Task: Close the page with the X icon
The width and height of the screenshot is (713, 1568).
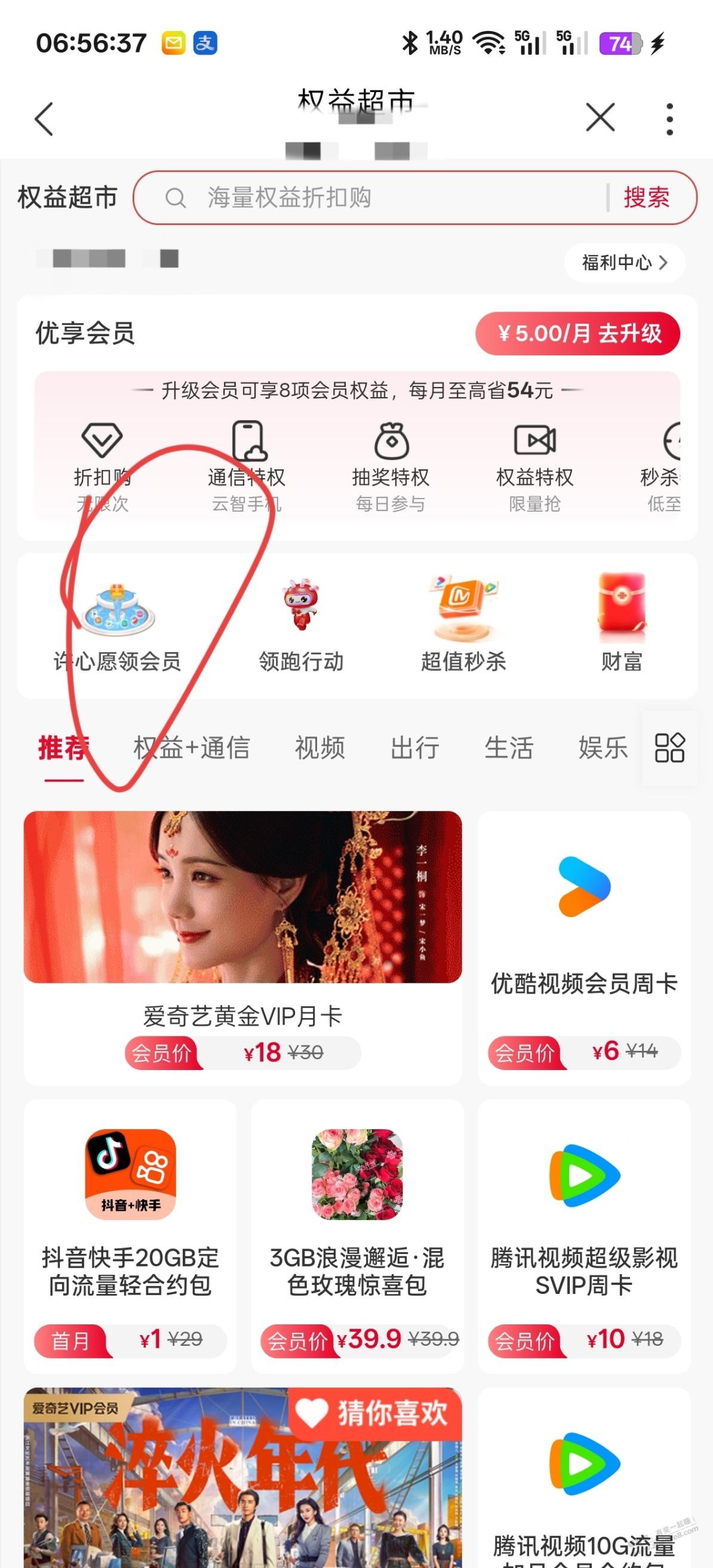Action: point(600,118)
